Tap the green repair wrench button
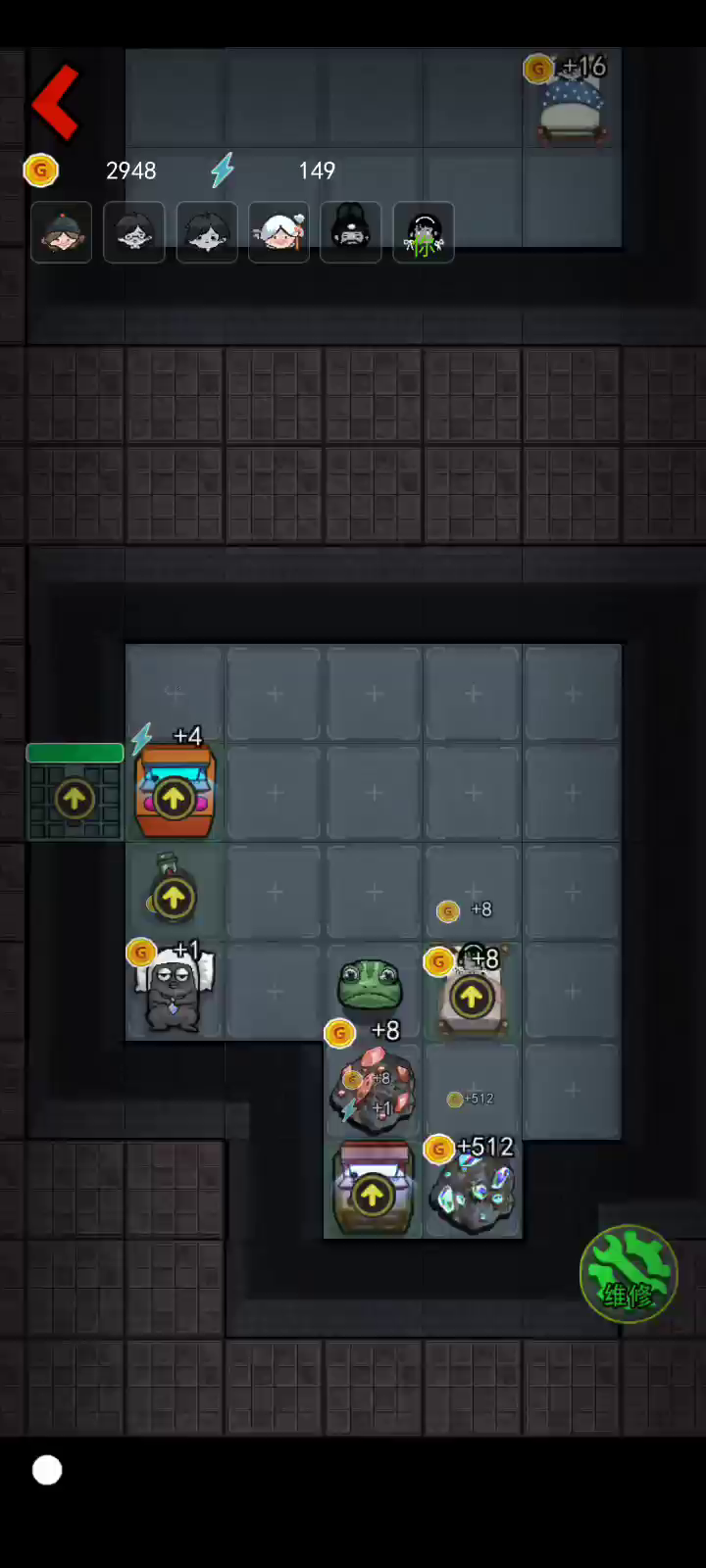This screenshot has height=1568, width=706. (x=629, y=1273)
